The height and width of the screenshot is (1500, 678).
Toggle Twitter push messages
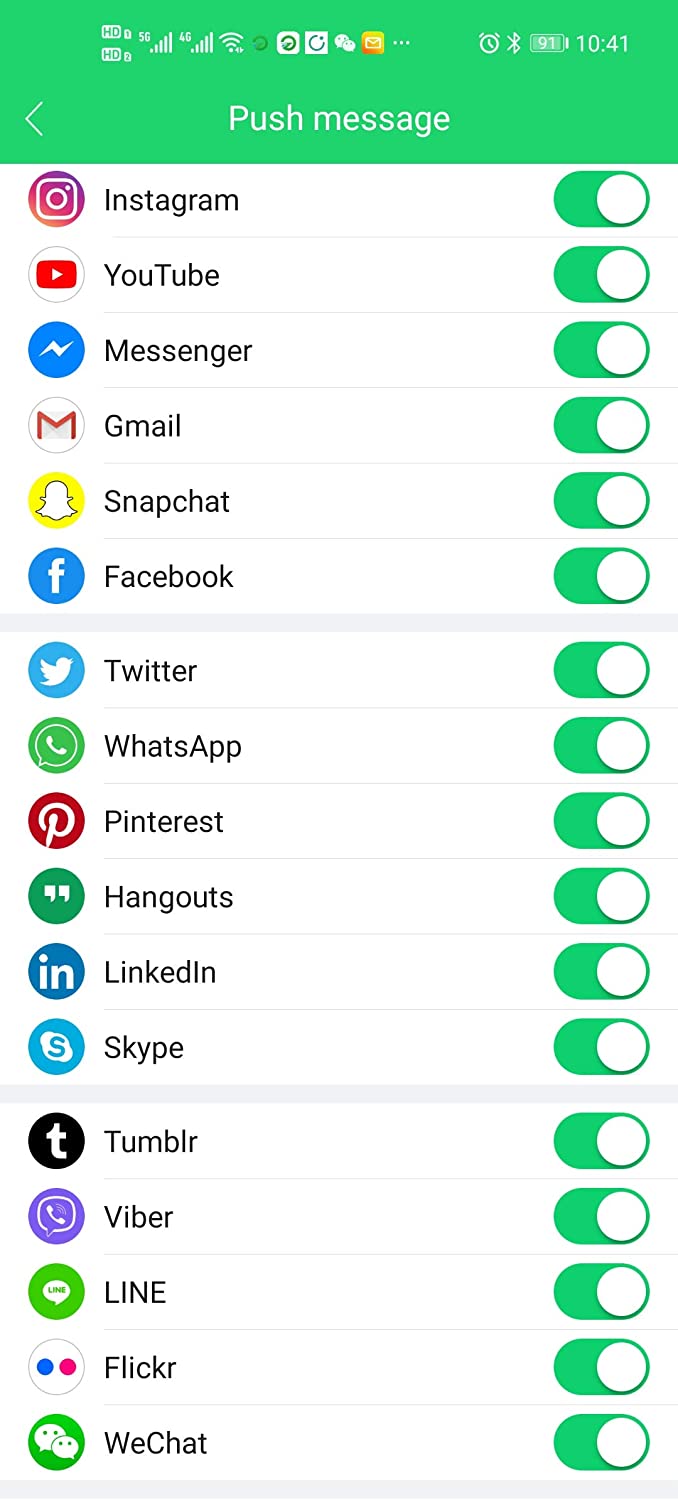[x=602, y=670]
